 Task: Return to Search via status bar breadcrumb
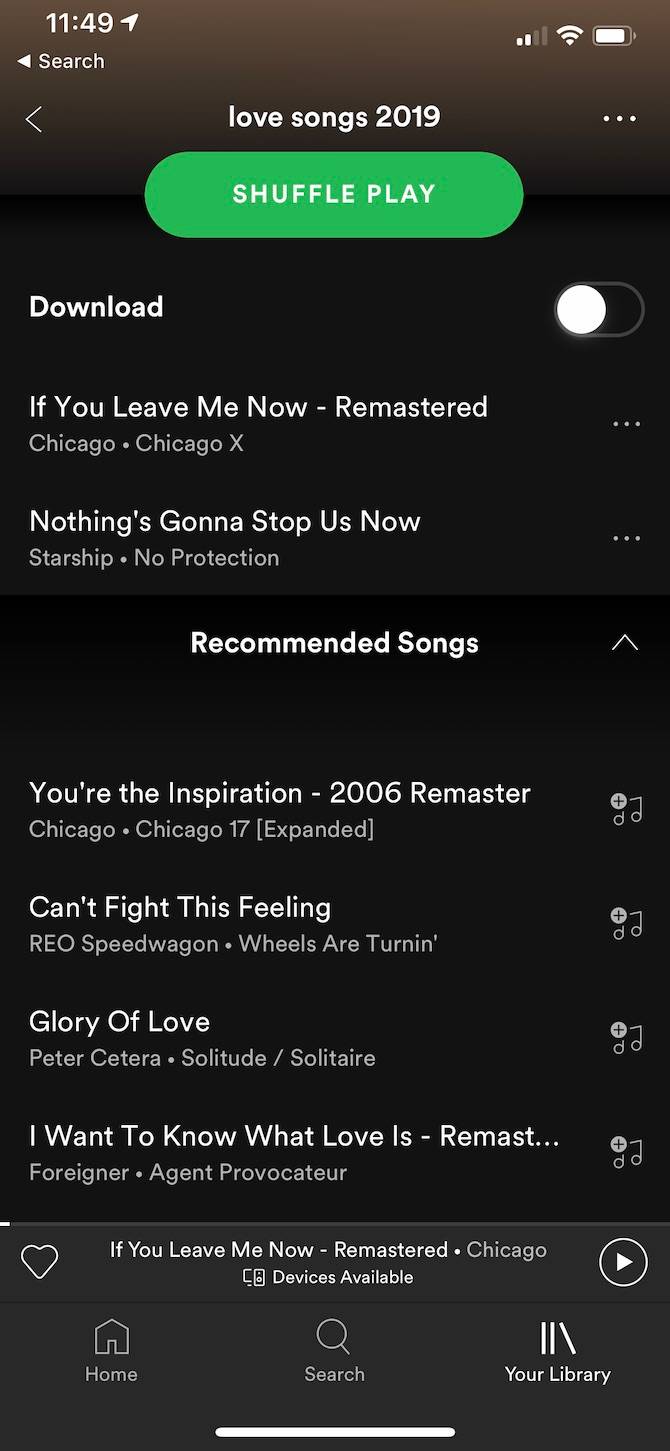(x=62, y=62)
